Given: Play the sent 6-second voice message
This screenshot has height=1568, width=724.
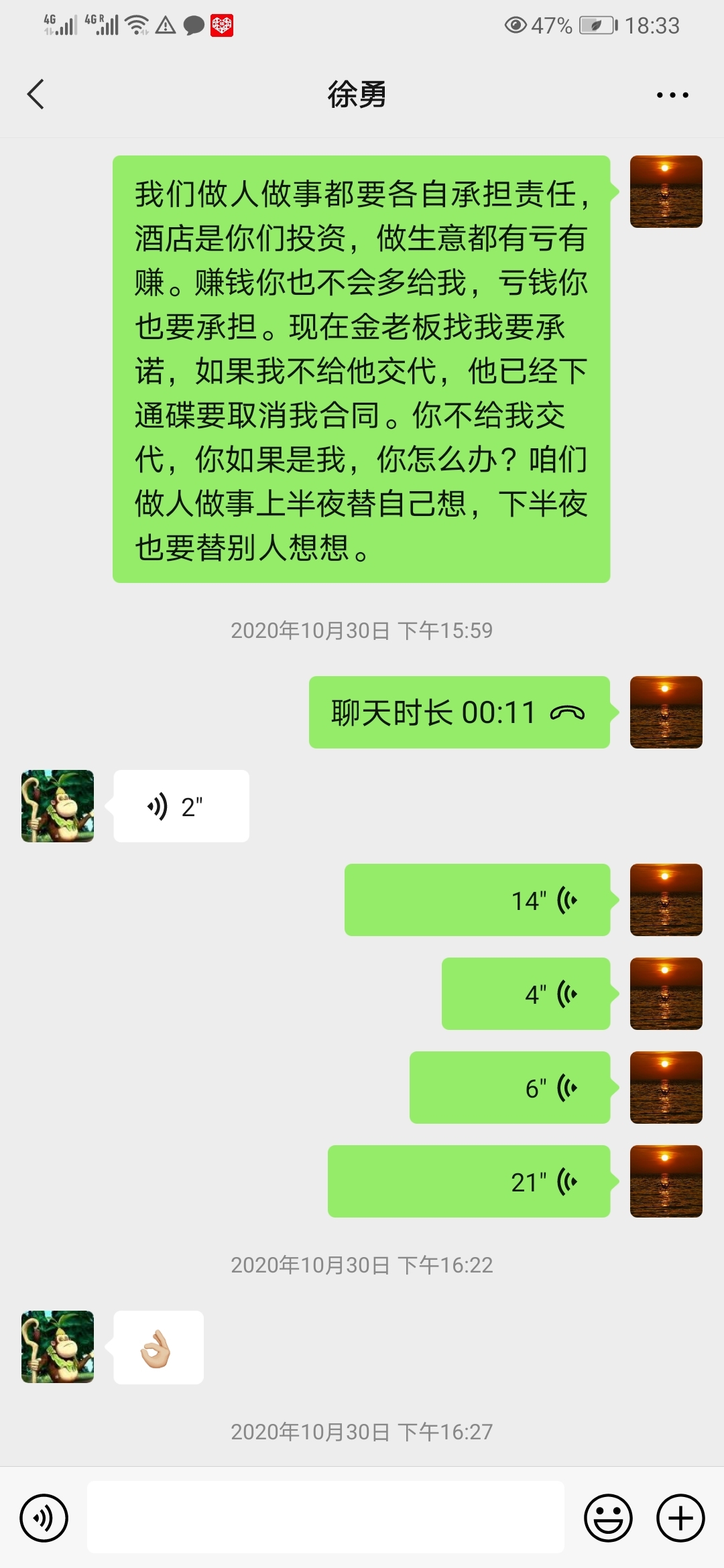Looking at the screenshot, I should click(509, 1088).
